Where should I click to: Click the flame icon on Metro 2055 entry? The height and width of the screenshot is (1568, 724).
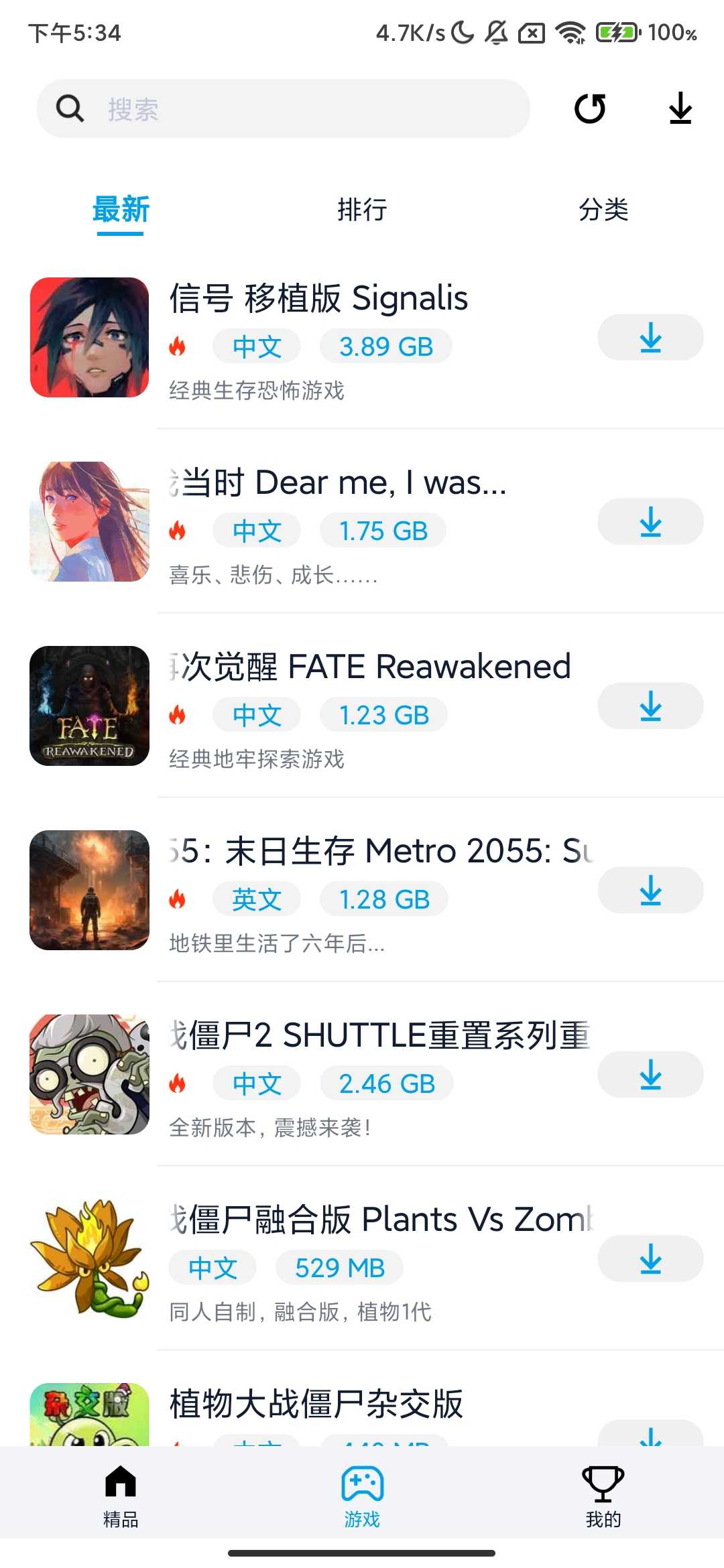tap(177, 899)
